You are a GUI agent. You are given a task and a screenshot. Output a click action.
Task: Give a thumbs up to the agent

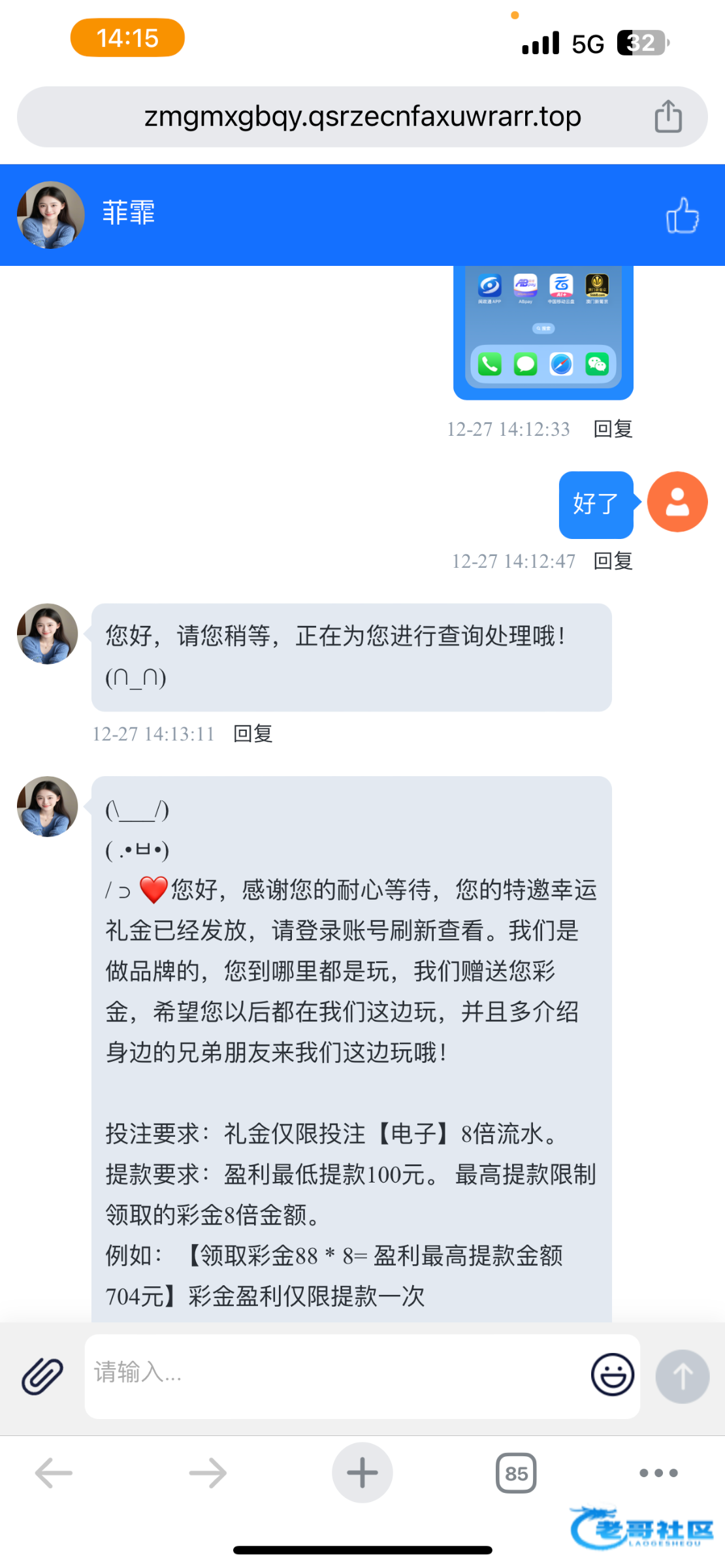coord(682,216)
